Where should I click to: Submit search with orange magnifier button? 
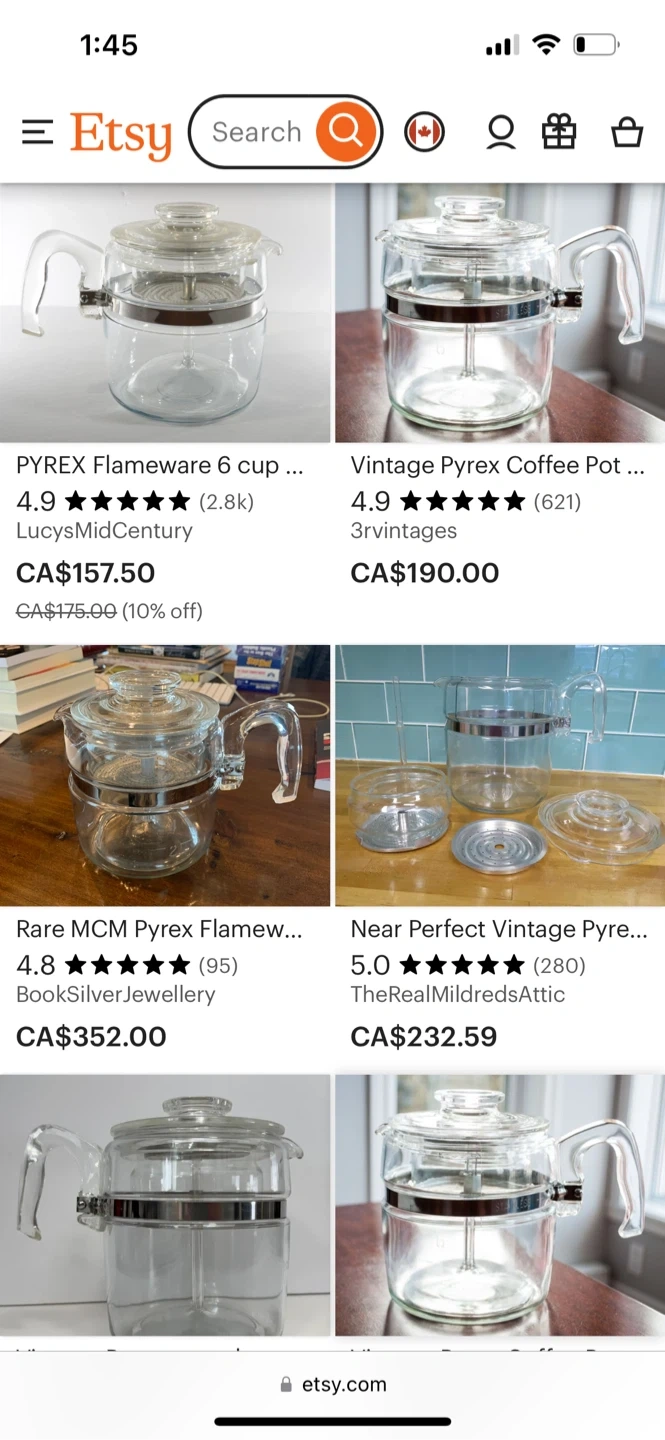pos(346,132)
